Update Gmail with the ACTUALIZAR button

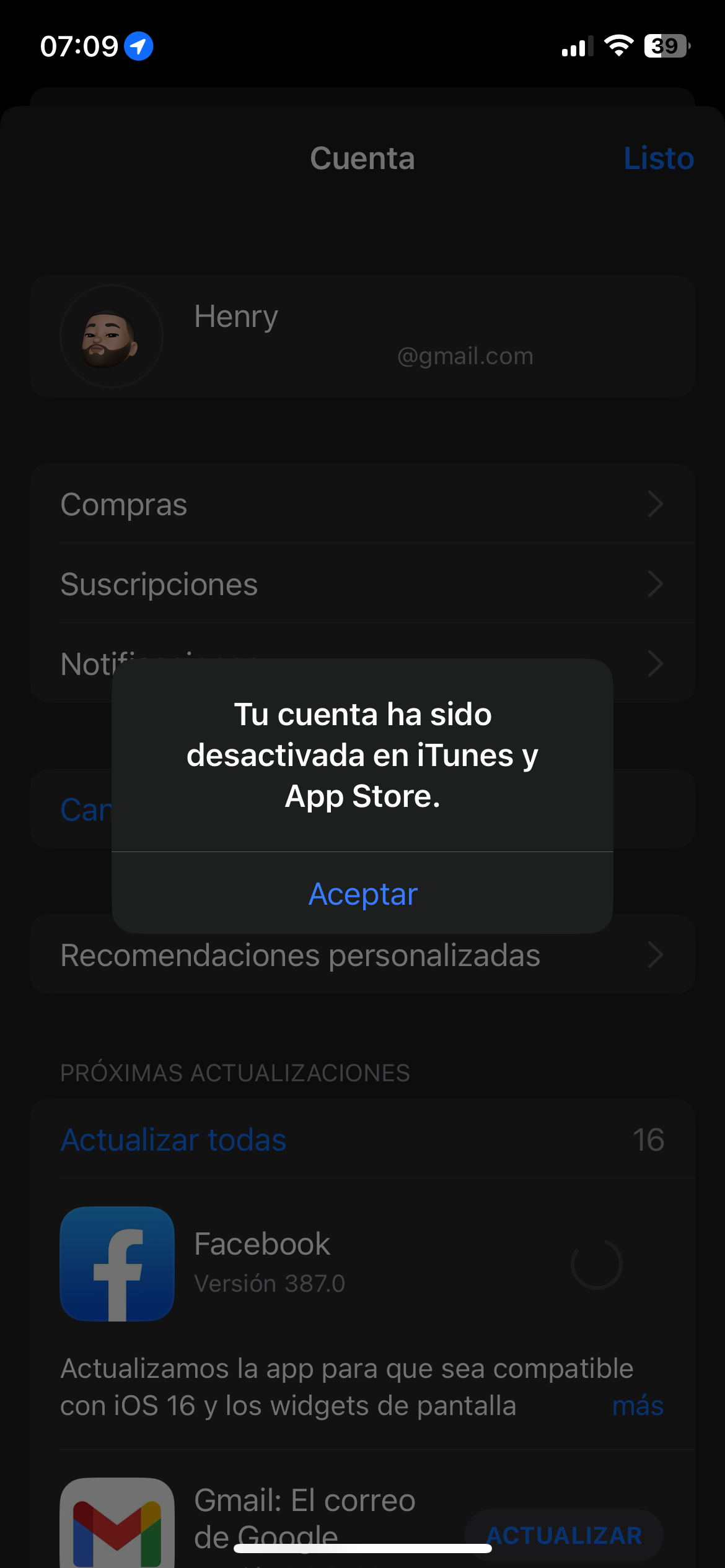tap(564, 1535)
